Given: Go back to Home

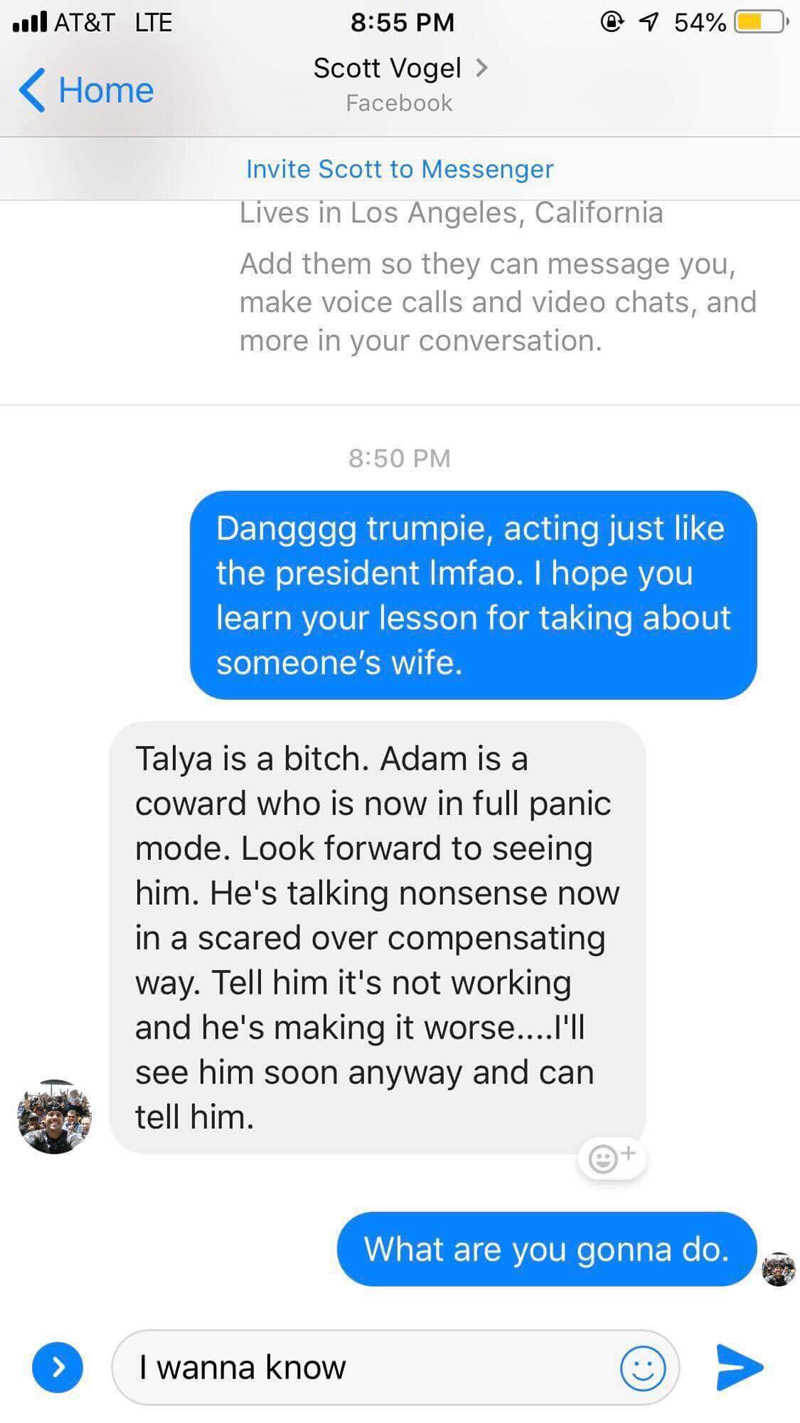Looking at the screenshot, I should (x=86, y=90).
